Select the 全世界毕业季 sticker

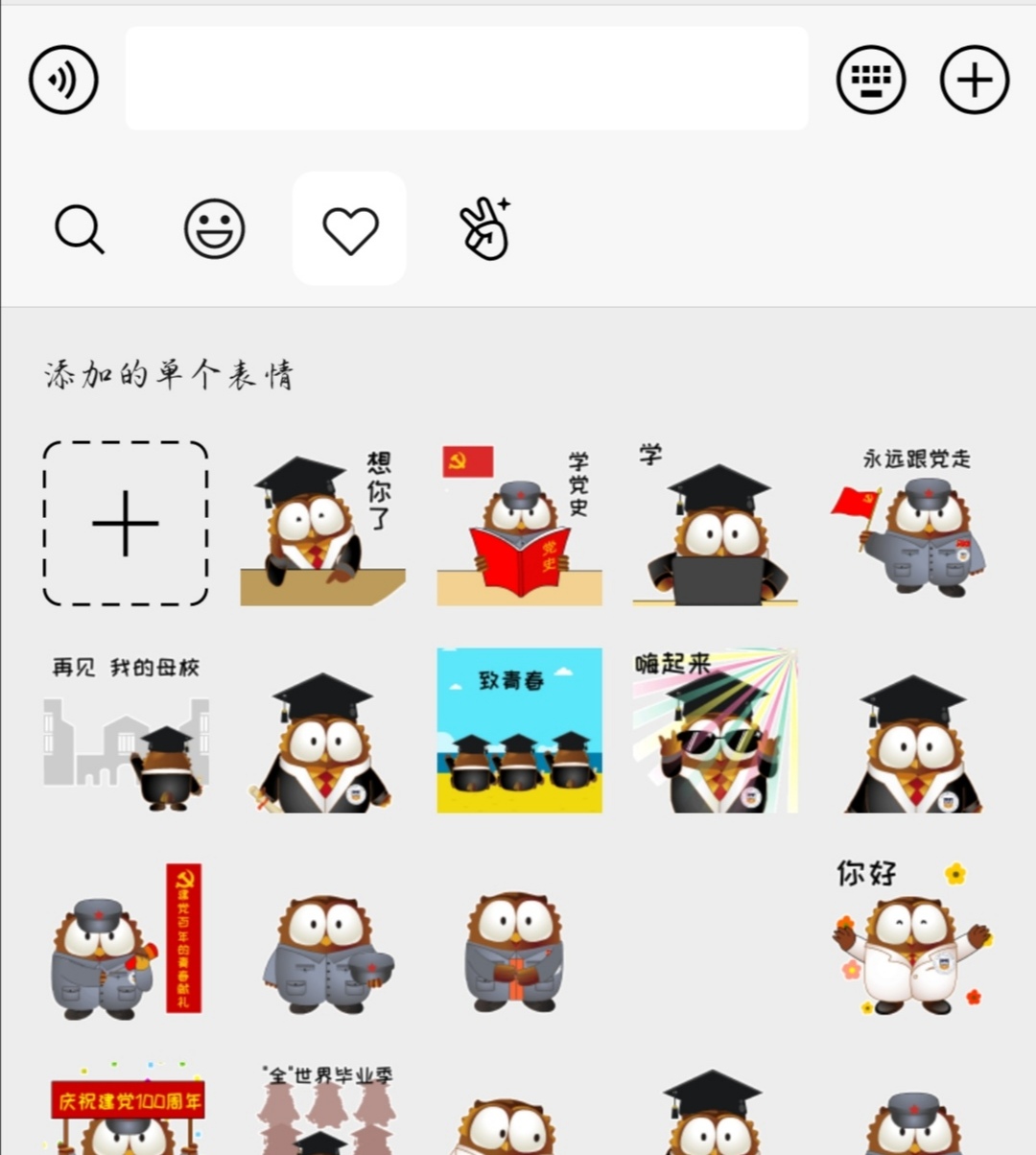(x=323, y=1109)
